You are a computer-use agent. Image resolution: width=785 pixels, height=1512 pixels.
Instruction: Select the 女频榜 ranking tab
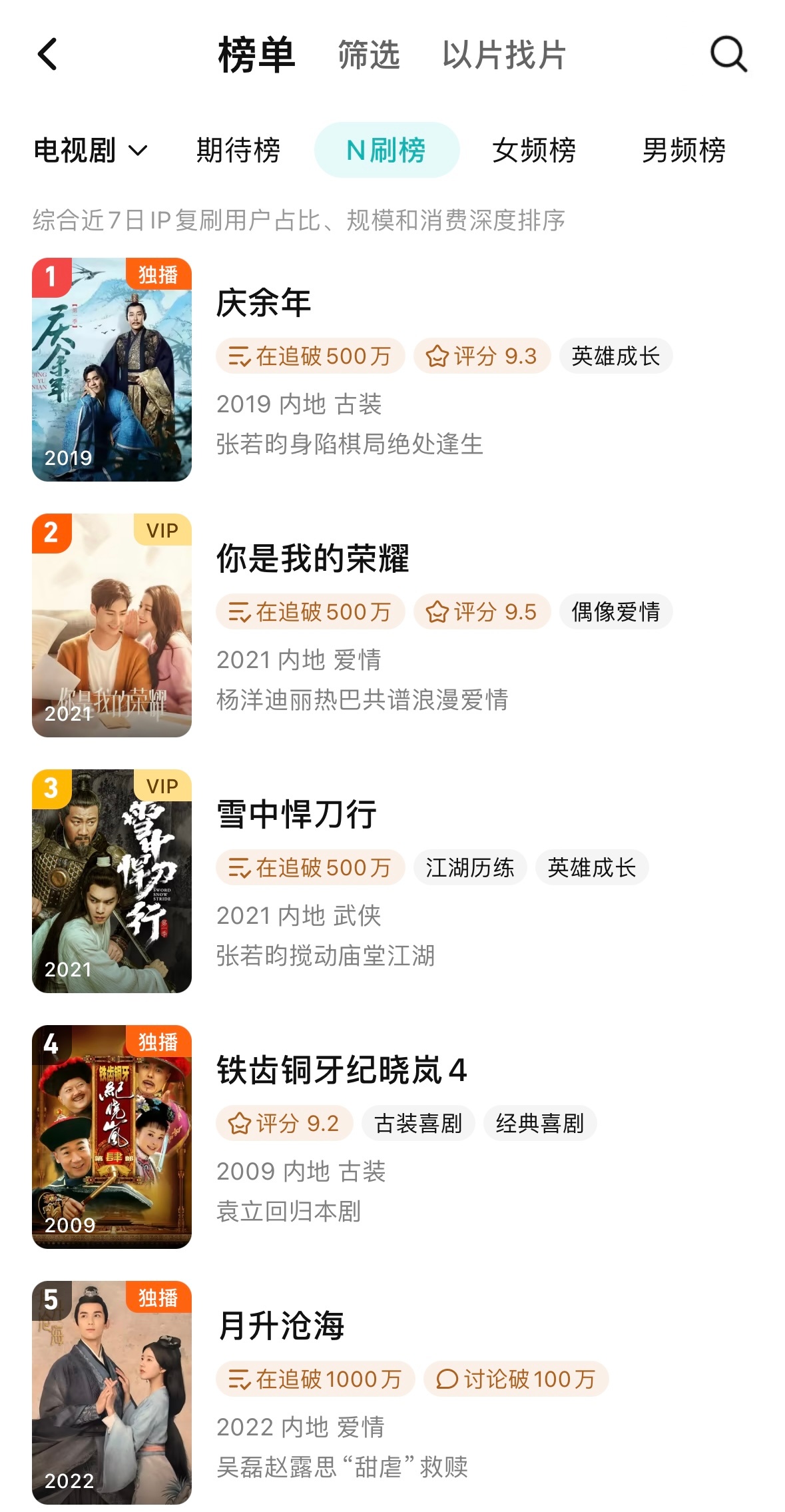point(534,150)
